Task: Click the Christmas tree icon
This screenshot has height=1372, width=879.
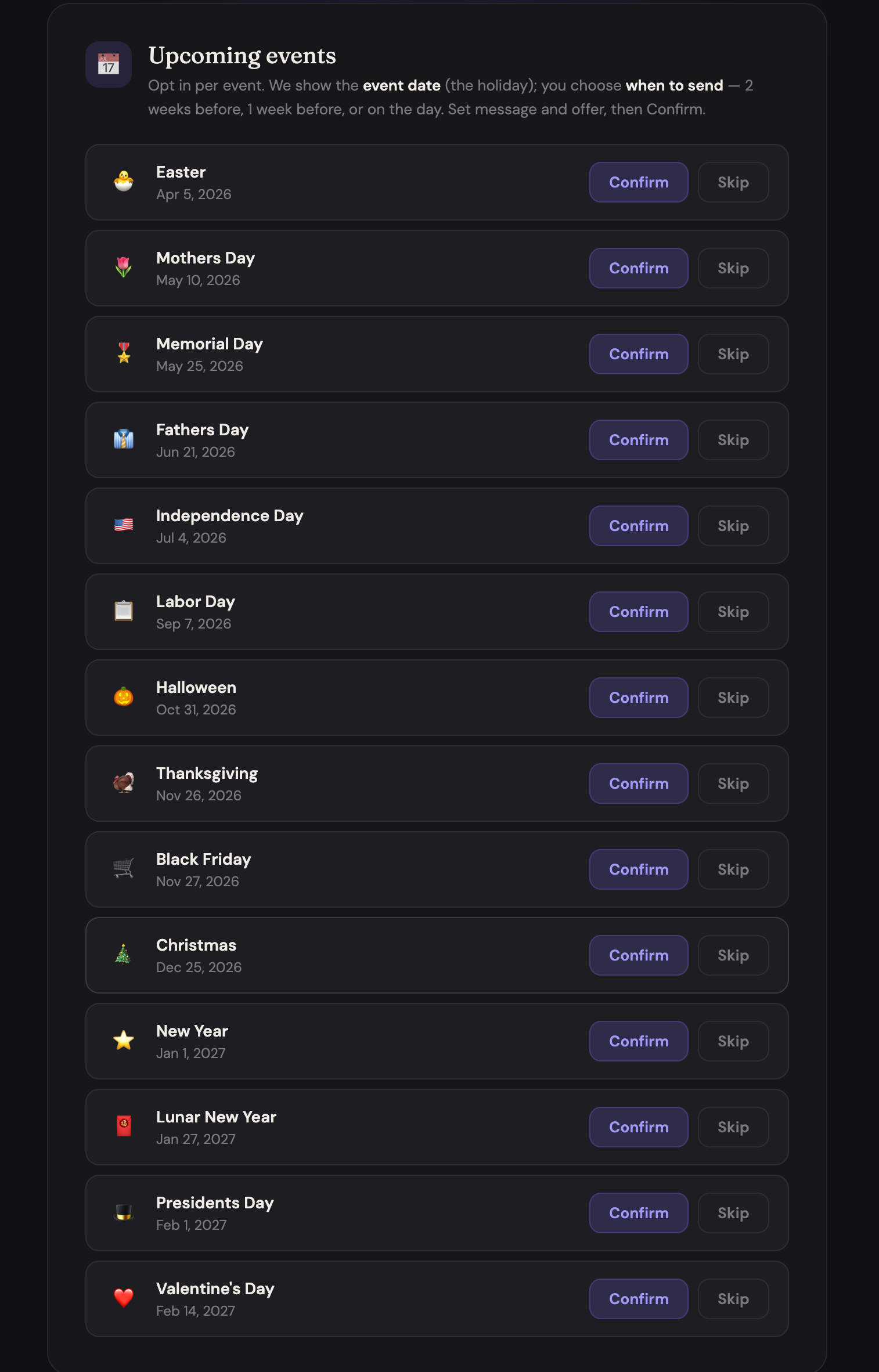Action: click(x=123, y=955)
